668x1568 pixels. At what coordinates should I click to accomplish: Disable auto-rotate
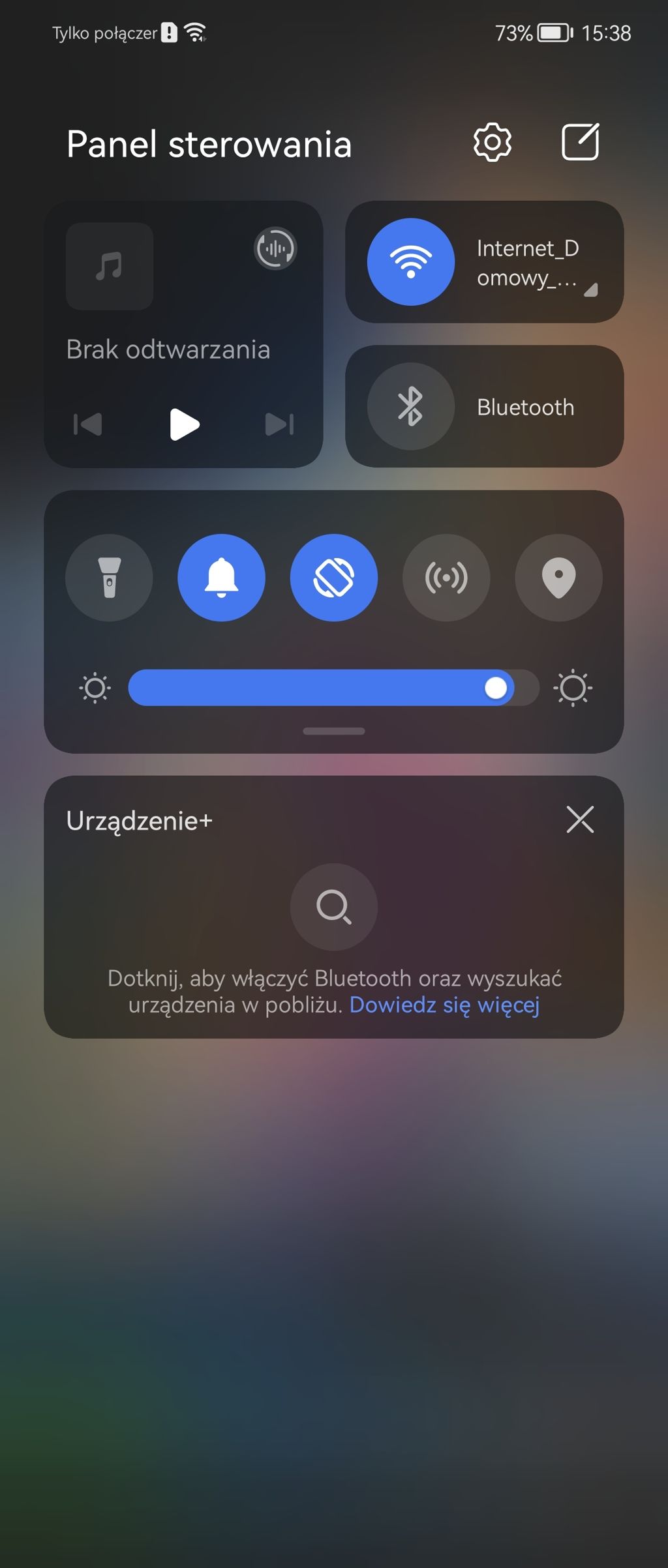333,578
